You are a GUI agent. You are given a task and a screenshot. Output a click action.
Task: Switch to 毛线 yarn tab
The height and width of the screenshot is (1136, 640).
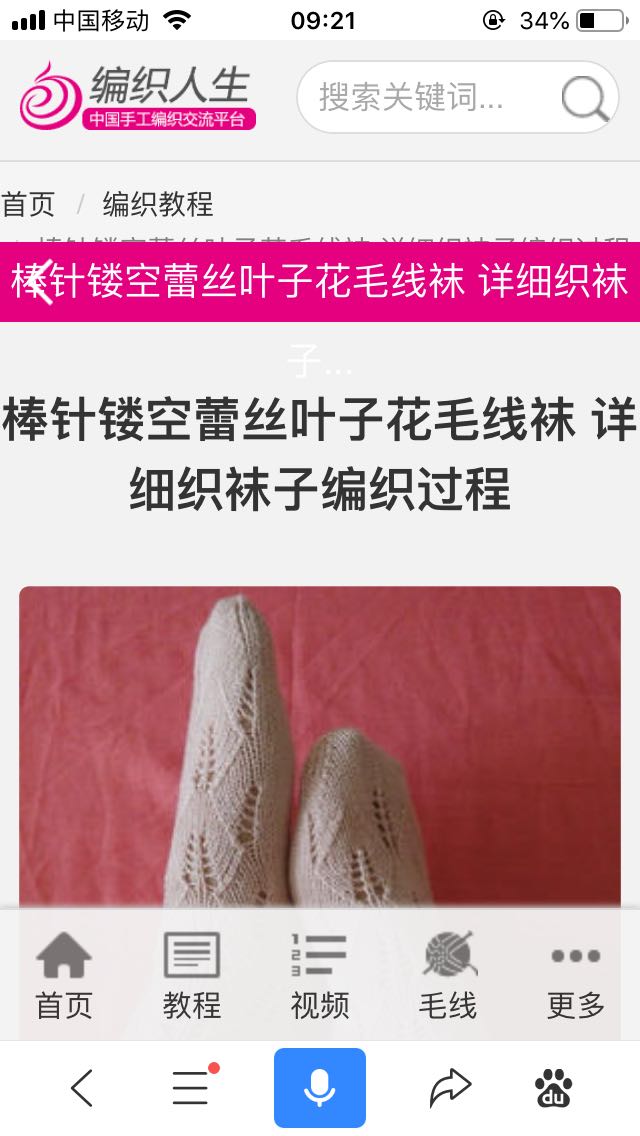pos(448,976)
